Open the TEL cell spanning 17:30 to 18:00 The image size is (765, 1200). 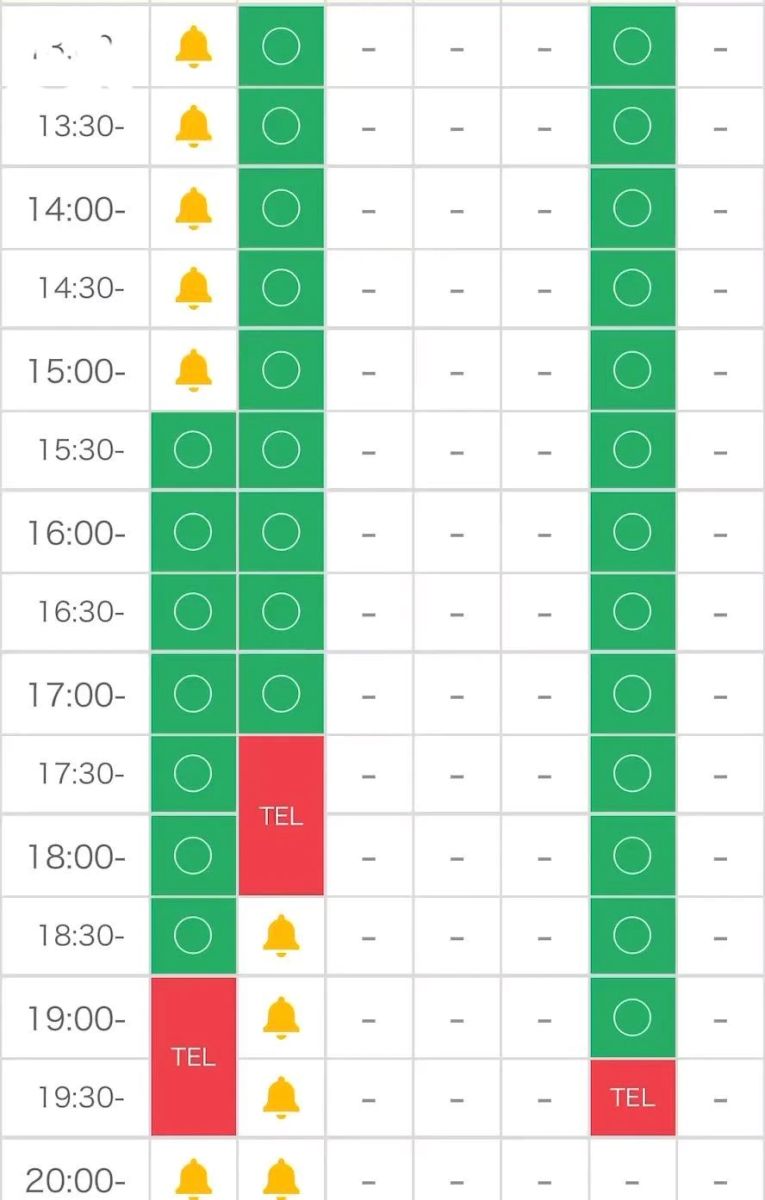coord(281,815)
